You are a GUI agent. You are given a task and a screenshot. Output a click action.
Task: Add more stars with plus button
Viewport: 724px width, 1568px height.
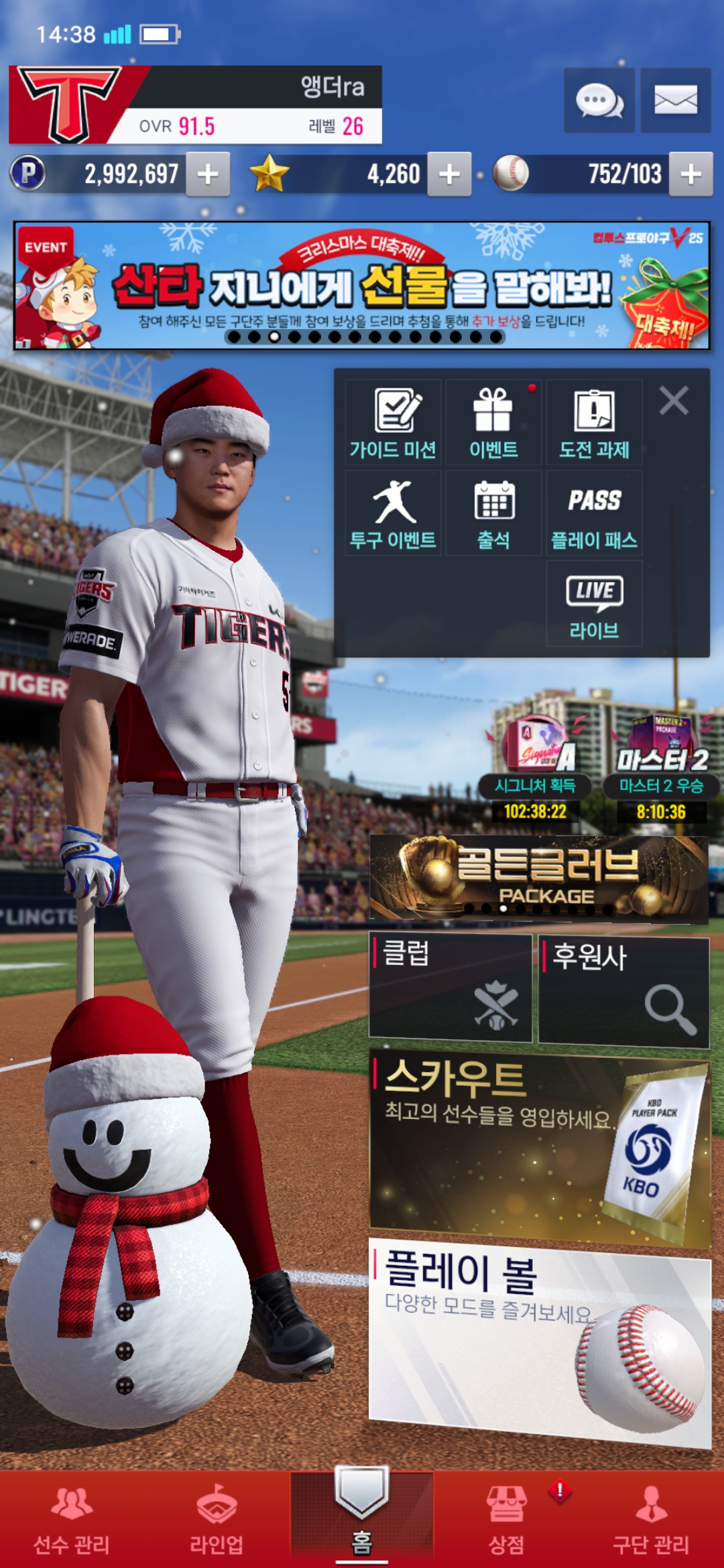coord(449,174)
